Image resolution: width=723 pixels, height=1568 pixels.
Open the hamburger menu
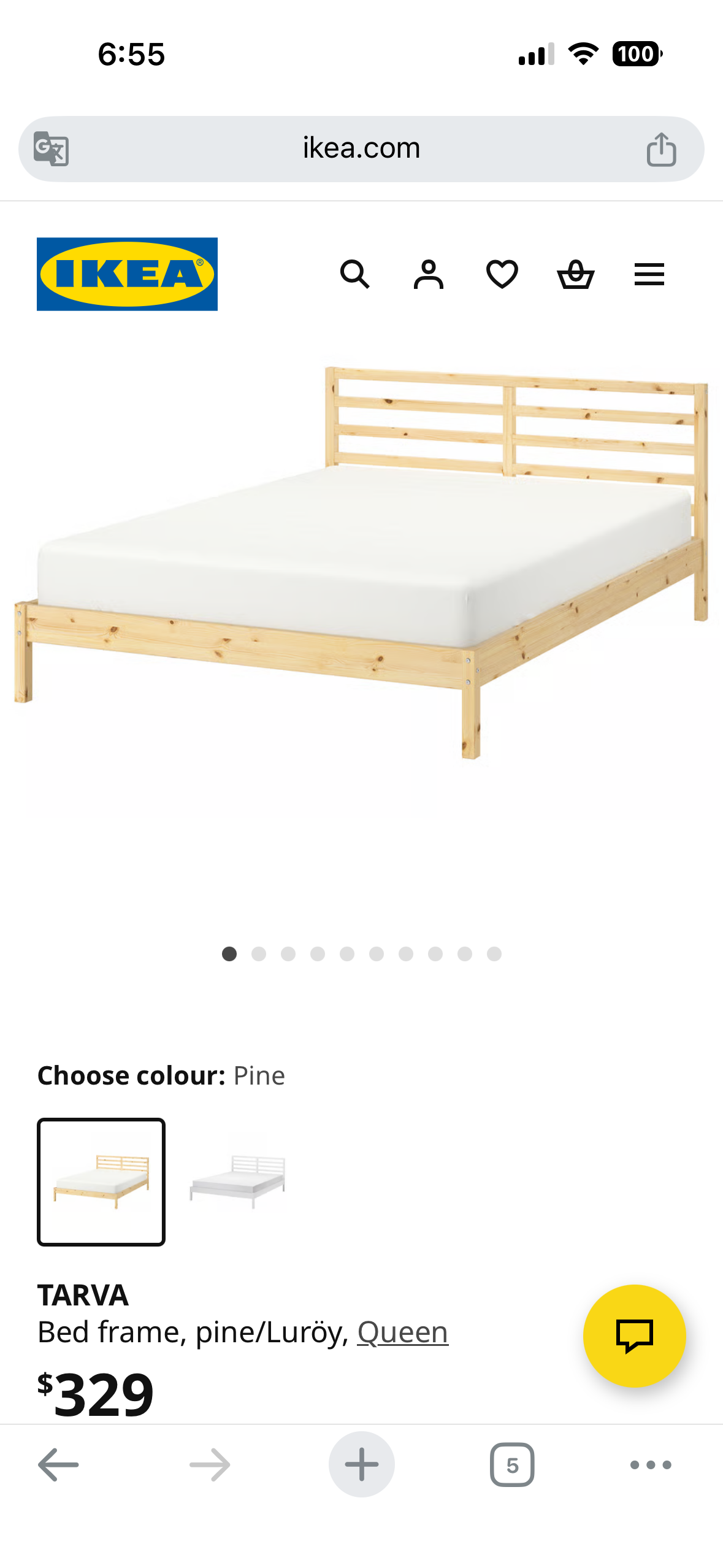[649, 274]
